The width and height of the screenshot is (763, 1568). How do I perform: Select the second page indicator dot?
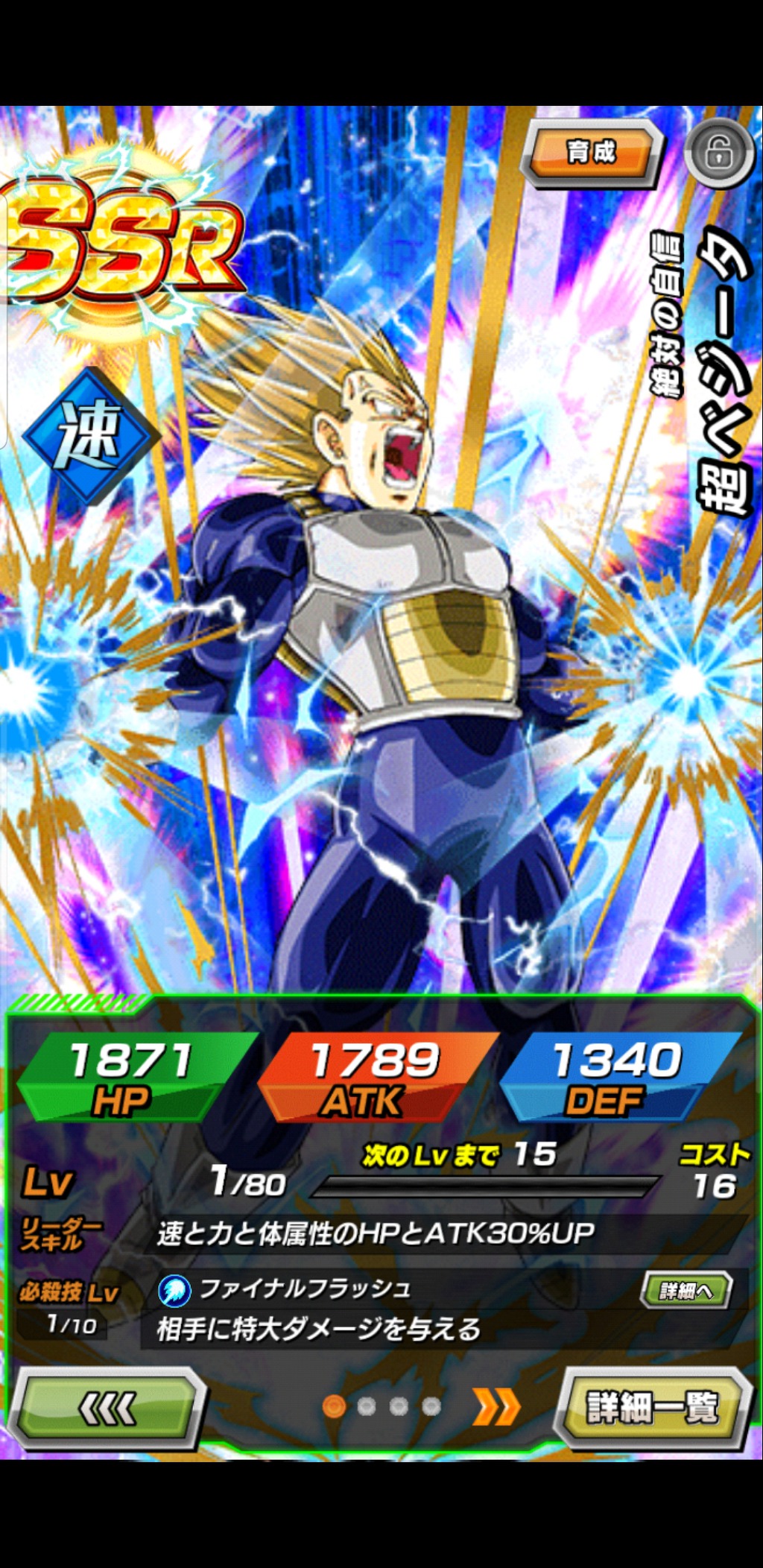click(366, 1406)
